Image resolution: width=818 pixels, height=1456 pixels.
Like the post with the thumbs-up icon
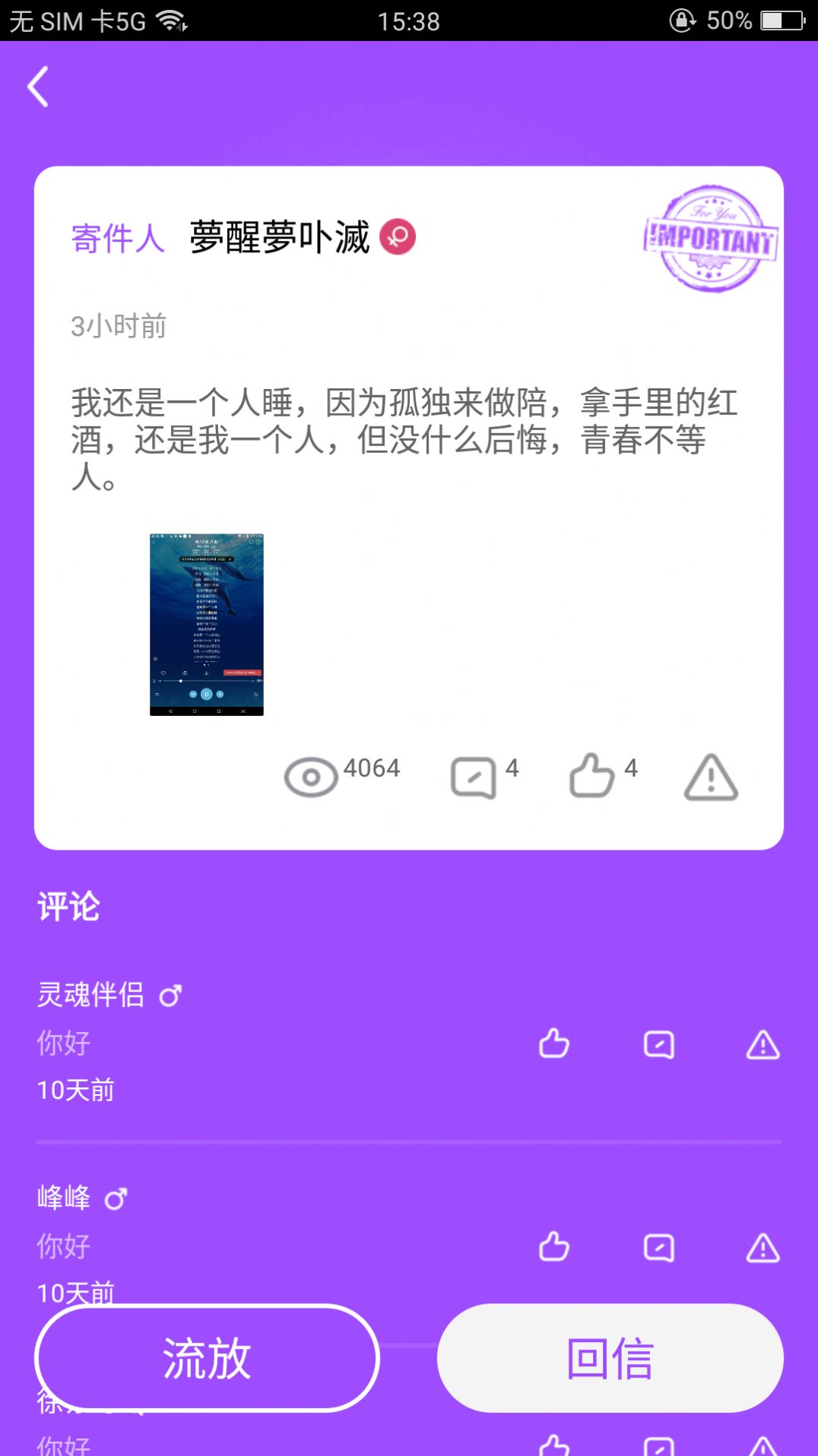pos(592,775)
